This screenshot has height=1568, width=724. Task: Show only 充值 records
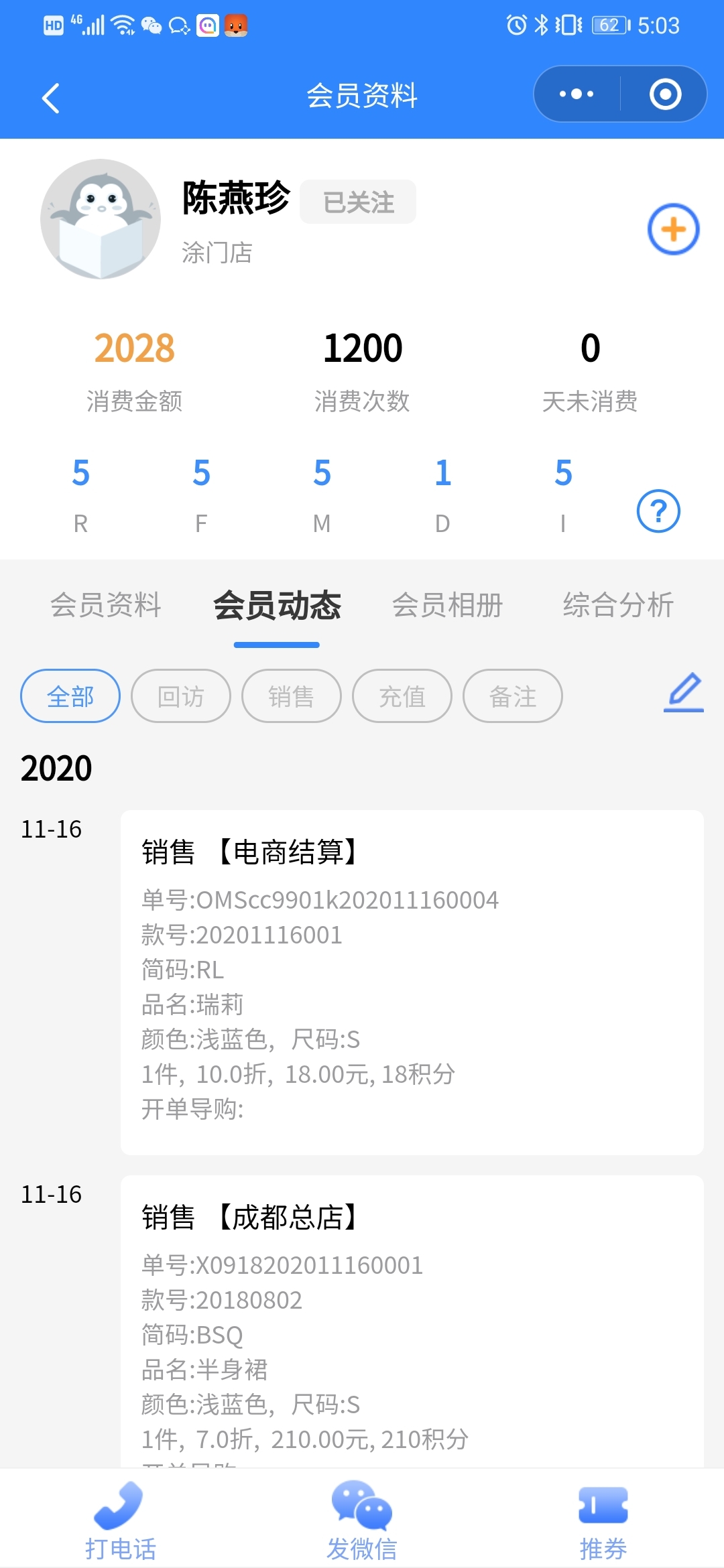402,696
